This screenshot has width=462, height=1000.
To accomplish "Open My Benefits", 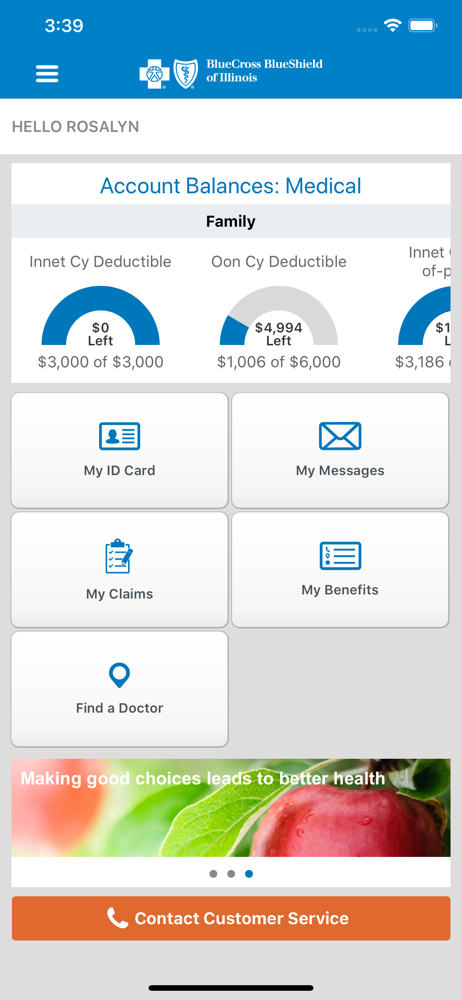I will (340, 570).
